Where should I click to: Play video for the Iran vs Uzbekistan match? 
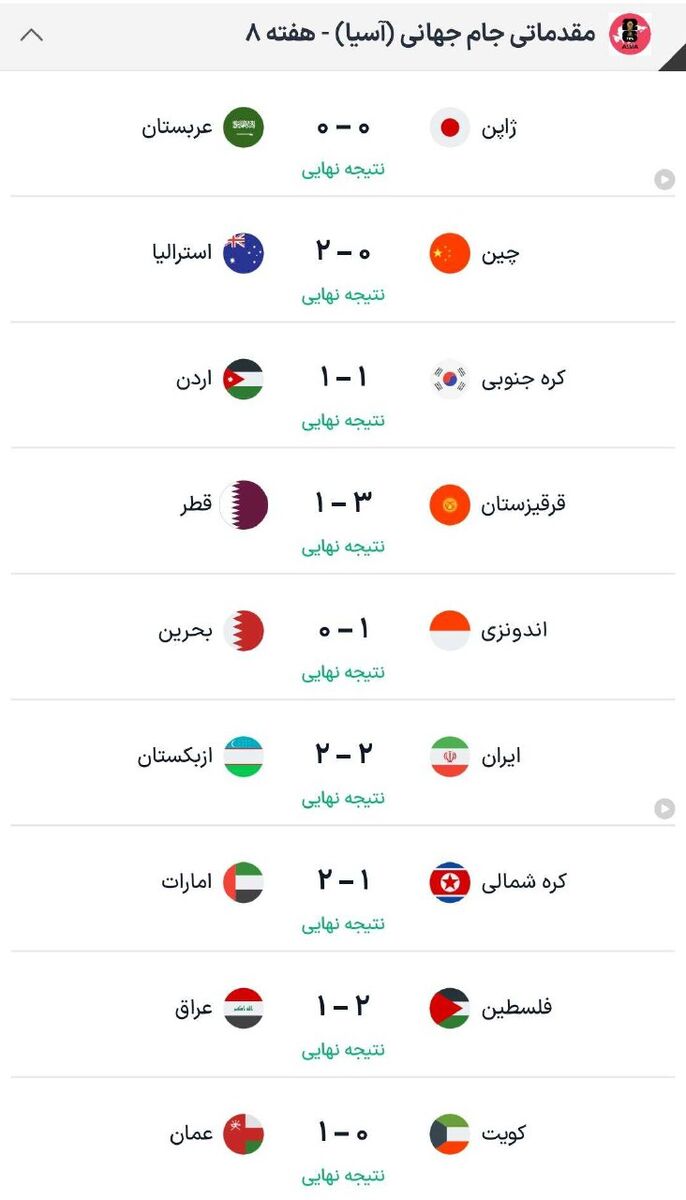pyautogui.click(x=664, y=808)
